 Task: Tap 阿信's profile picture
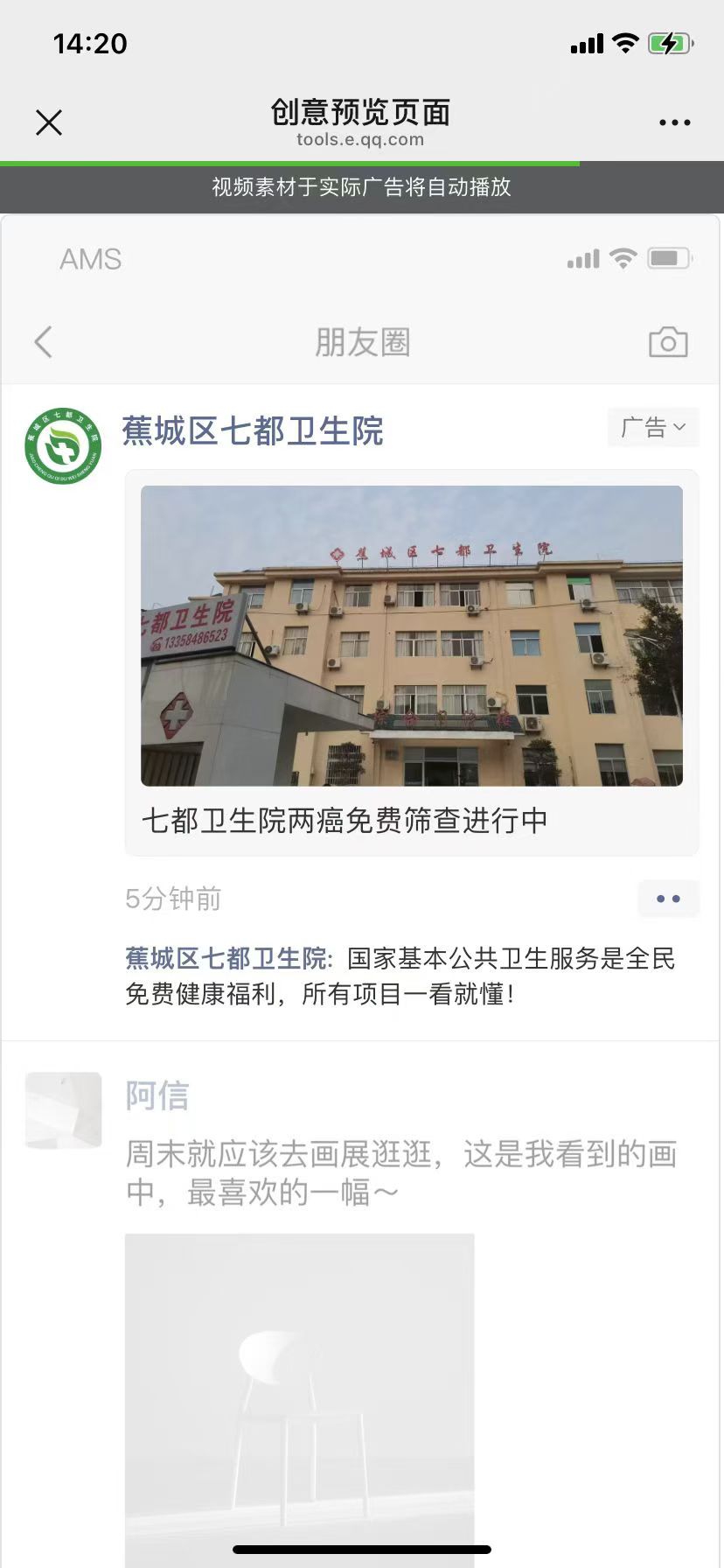point(62,1109)
